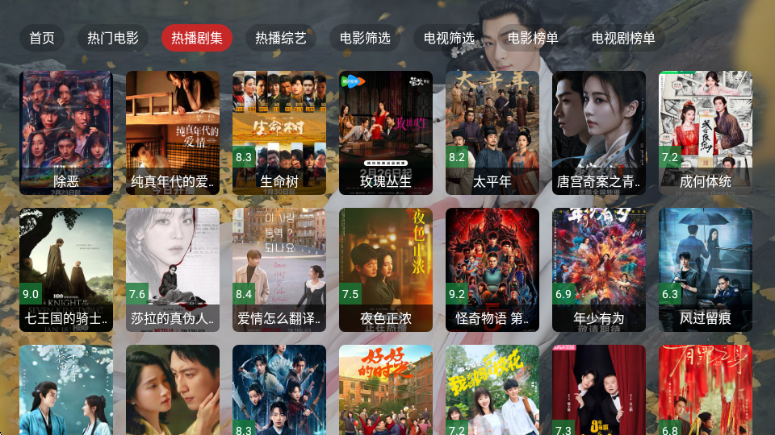Switch to the 电影榜单 tab

point(532,38)
